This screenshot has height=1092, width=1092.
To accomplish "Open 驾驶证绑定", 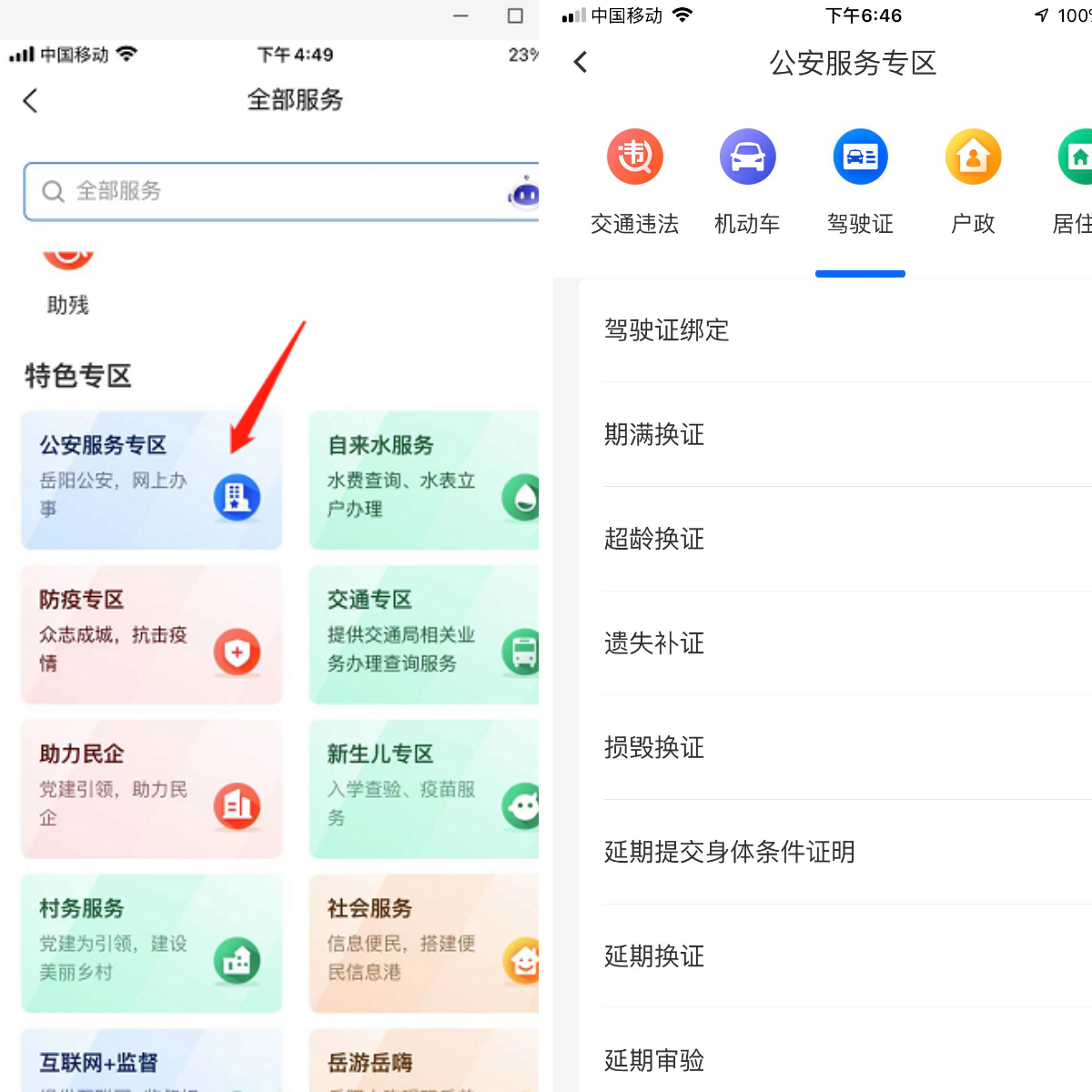I will [666, 330].
